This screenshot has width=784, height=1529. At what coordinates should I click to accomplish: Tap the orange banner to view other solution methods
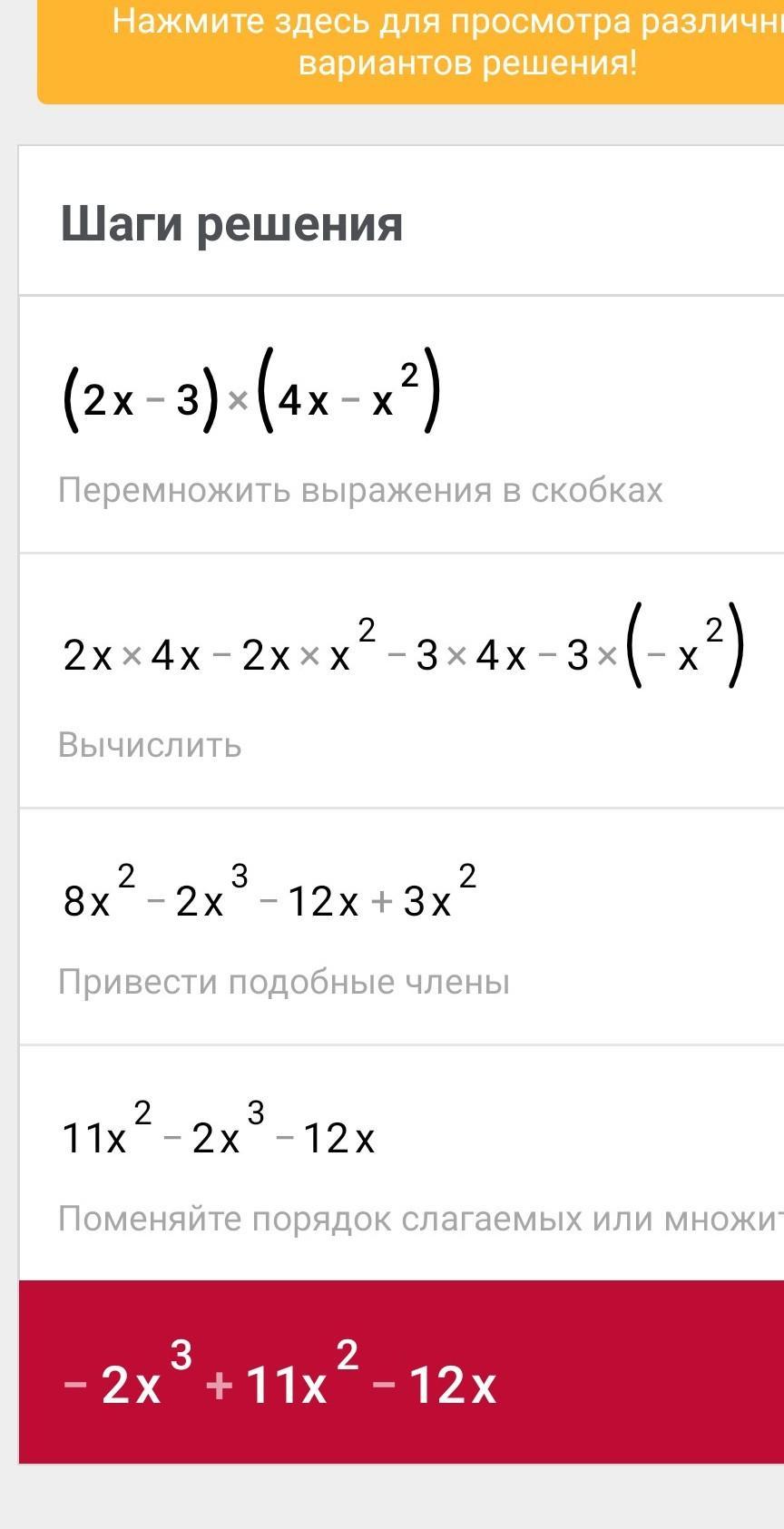click(x=410, y=51)
